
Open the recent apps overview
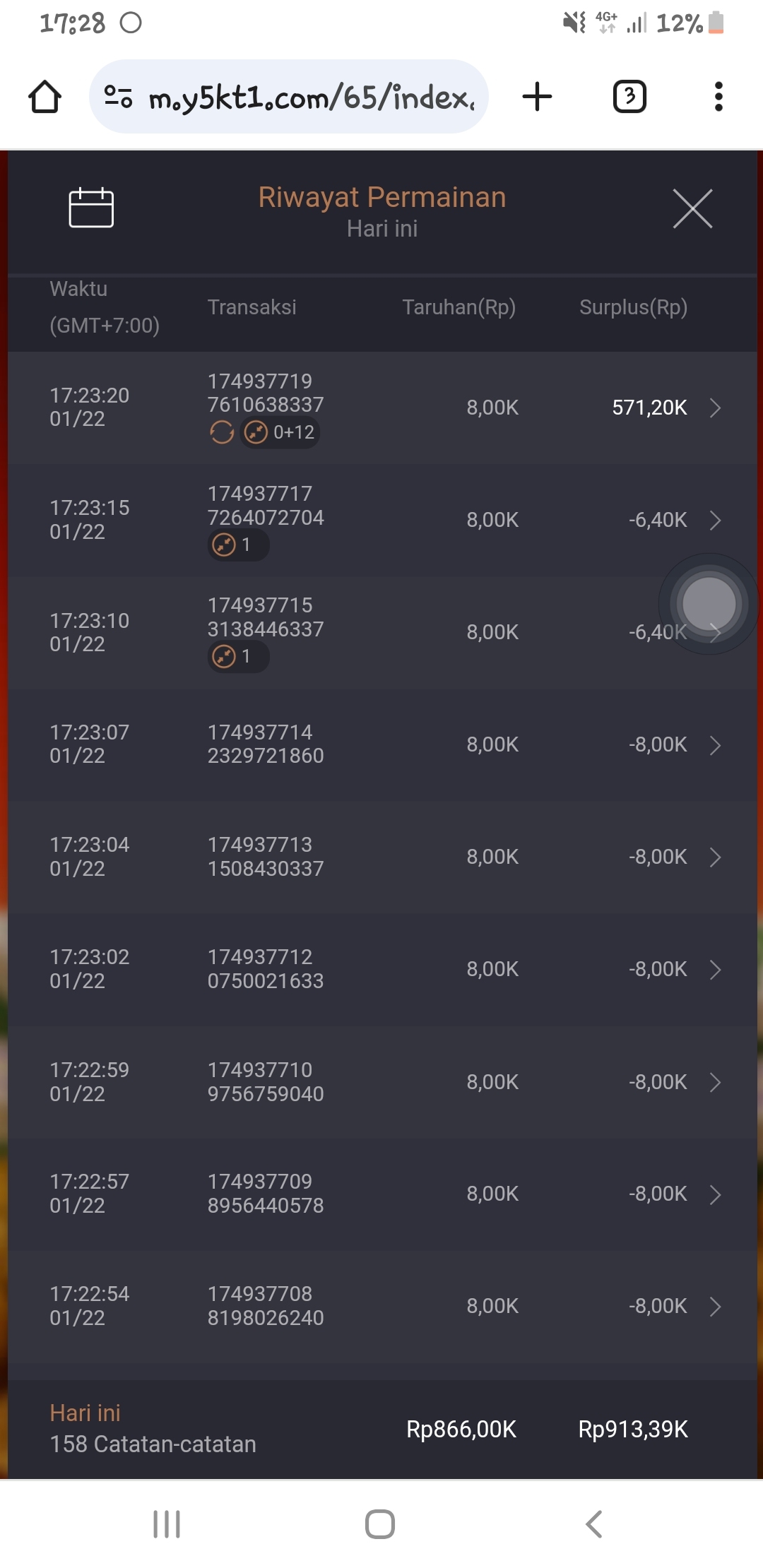[167, 1524]
